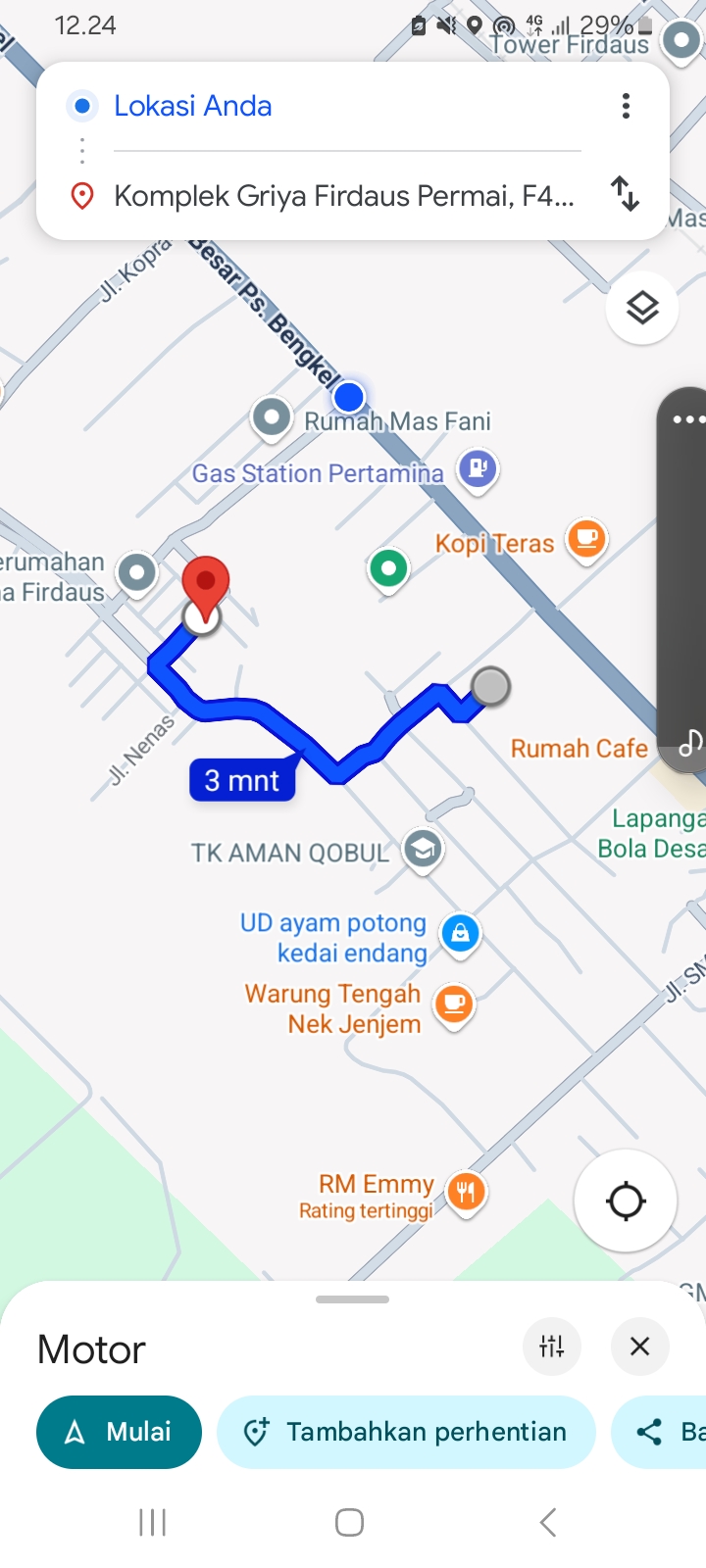Open the map layers selector
Image resolution: width=706 pixels, height=1568 pixels.
[x=642, y=309]
